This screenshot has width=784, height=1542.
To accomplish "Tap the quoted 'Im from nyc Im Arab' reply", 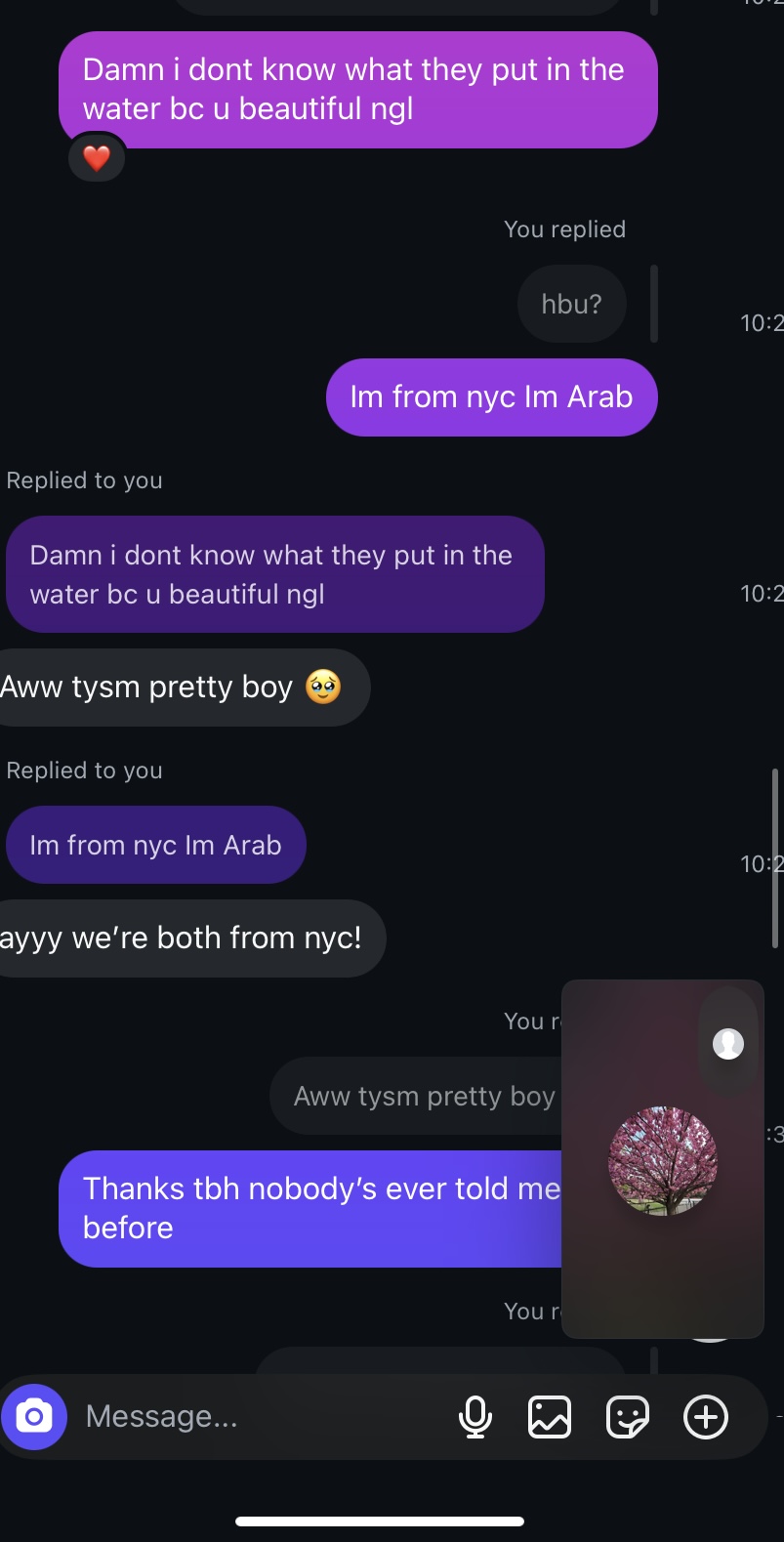I will [156, 845].
